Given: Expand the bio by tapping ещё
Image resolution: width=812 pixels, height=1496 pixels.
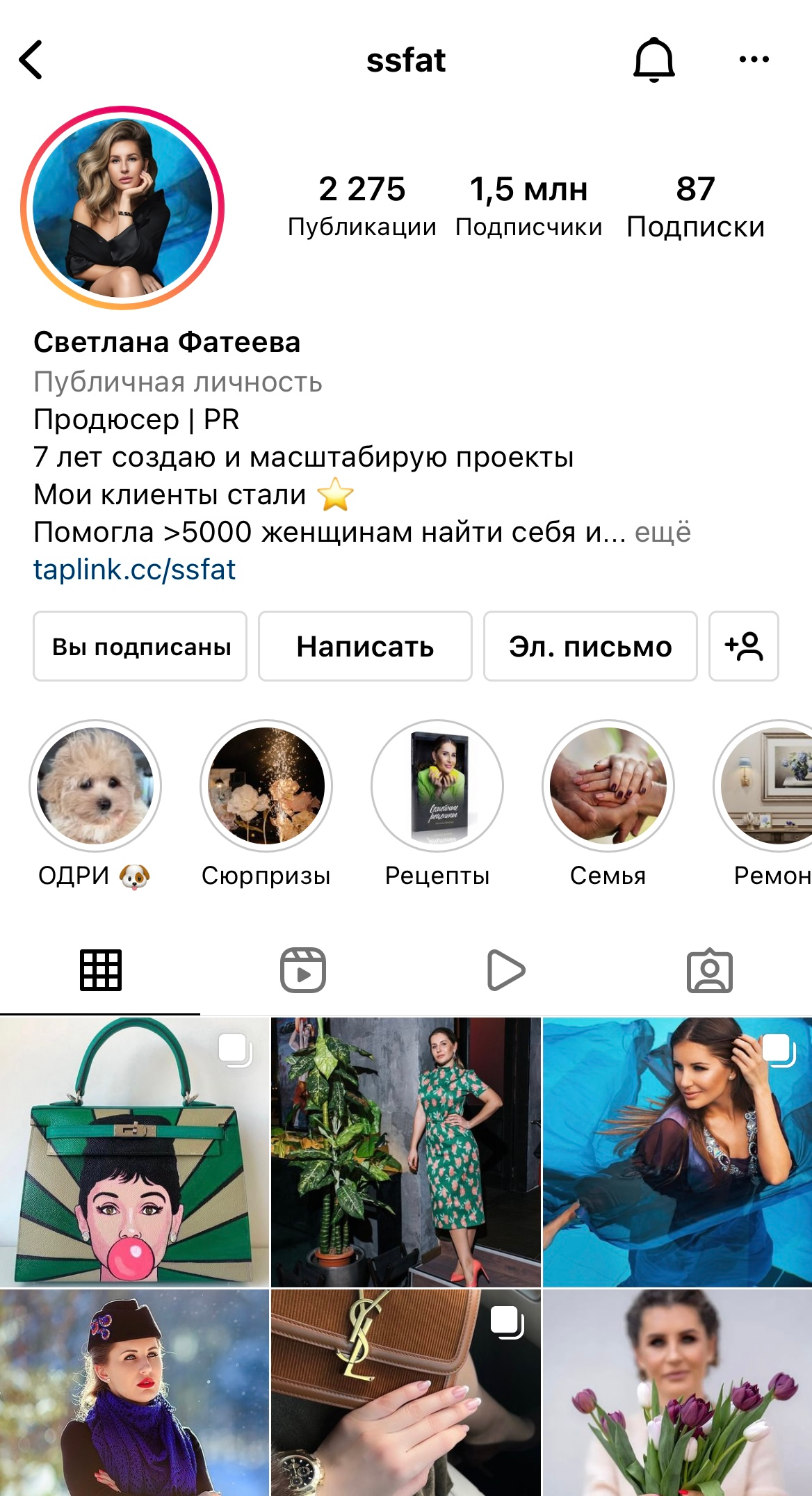Looking at the screenshot, I should (663, 531).
